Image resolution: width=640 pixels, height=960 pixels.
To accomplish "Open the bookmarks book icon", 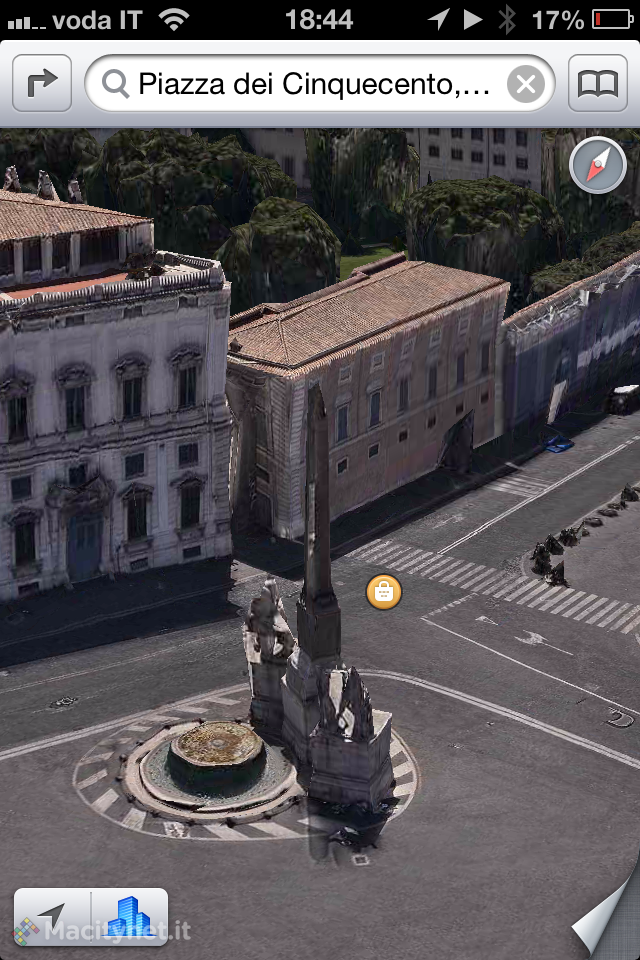I will pos(598,84).
